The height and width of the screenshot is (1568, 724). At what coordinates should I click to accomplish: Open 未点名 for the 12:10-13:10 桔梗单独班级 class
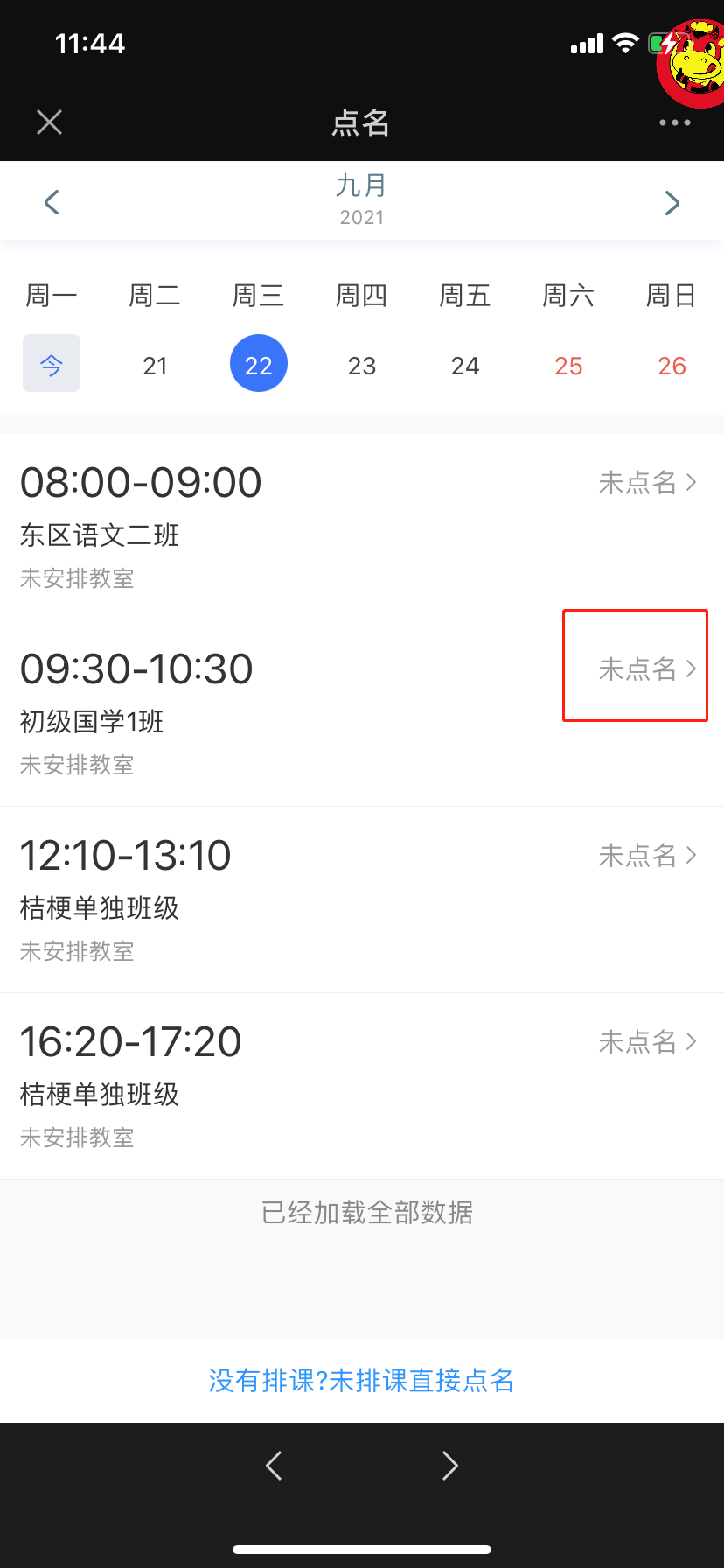click(648, 855)
